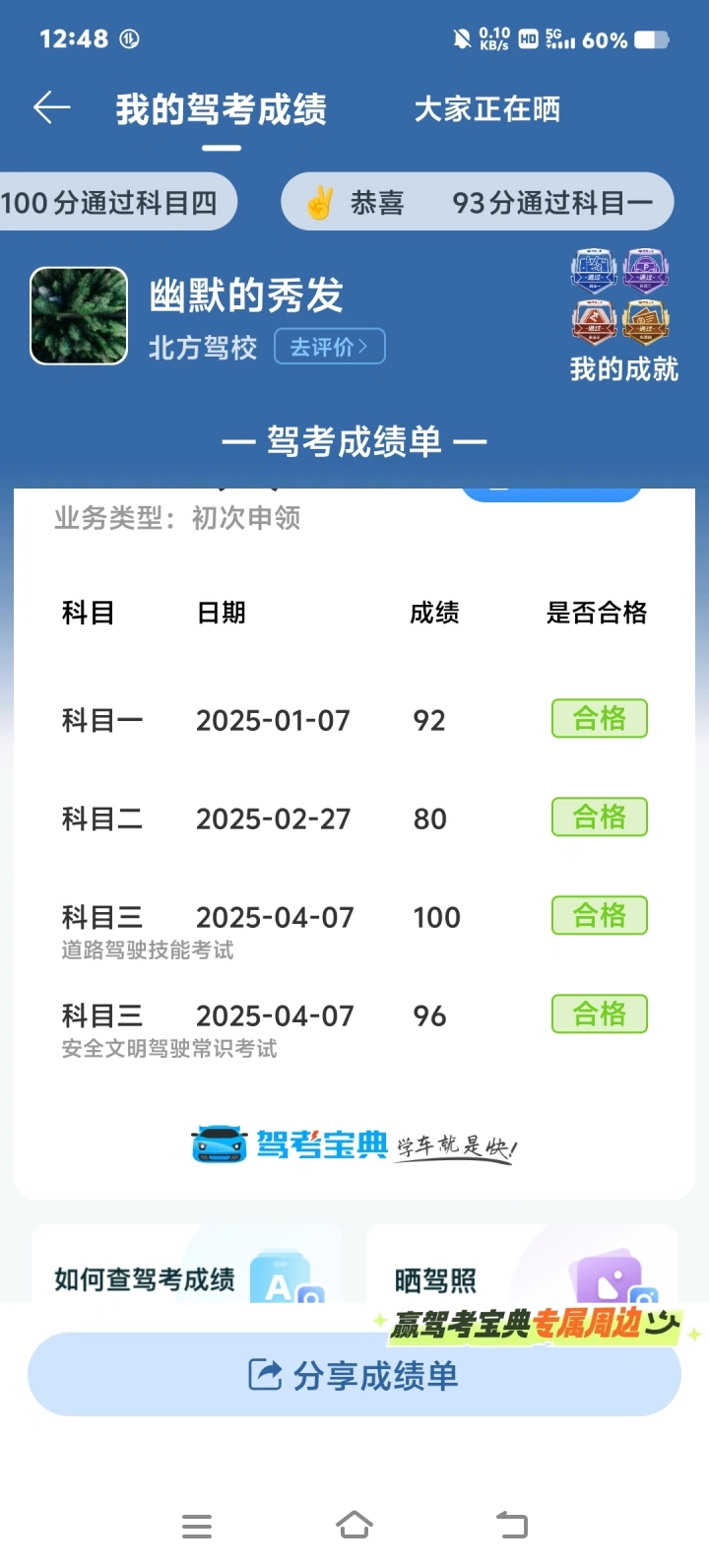Switch to 大家正在晒 tab
The width and height of the screenshot is (709, 1568).
[x=486, y=109]
